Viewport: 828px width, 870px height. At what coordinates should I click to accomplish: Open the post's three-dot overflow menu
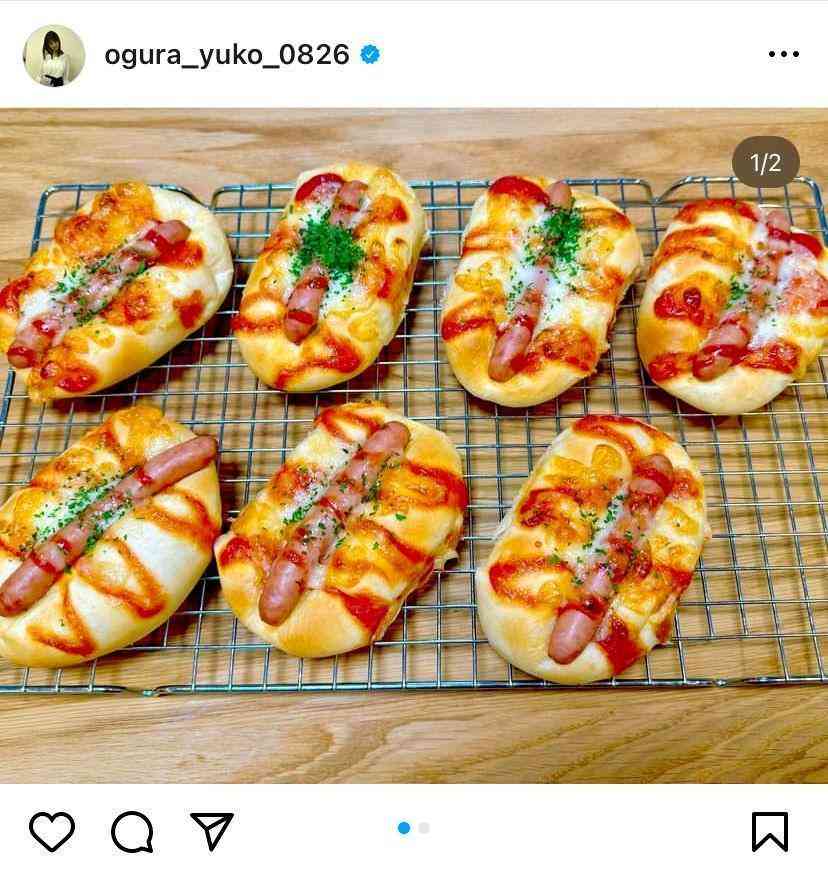[783, 55]
